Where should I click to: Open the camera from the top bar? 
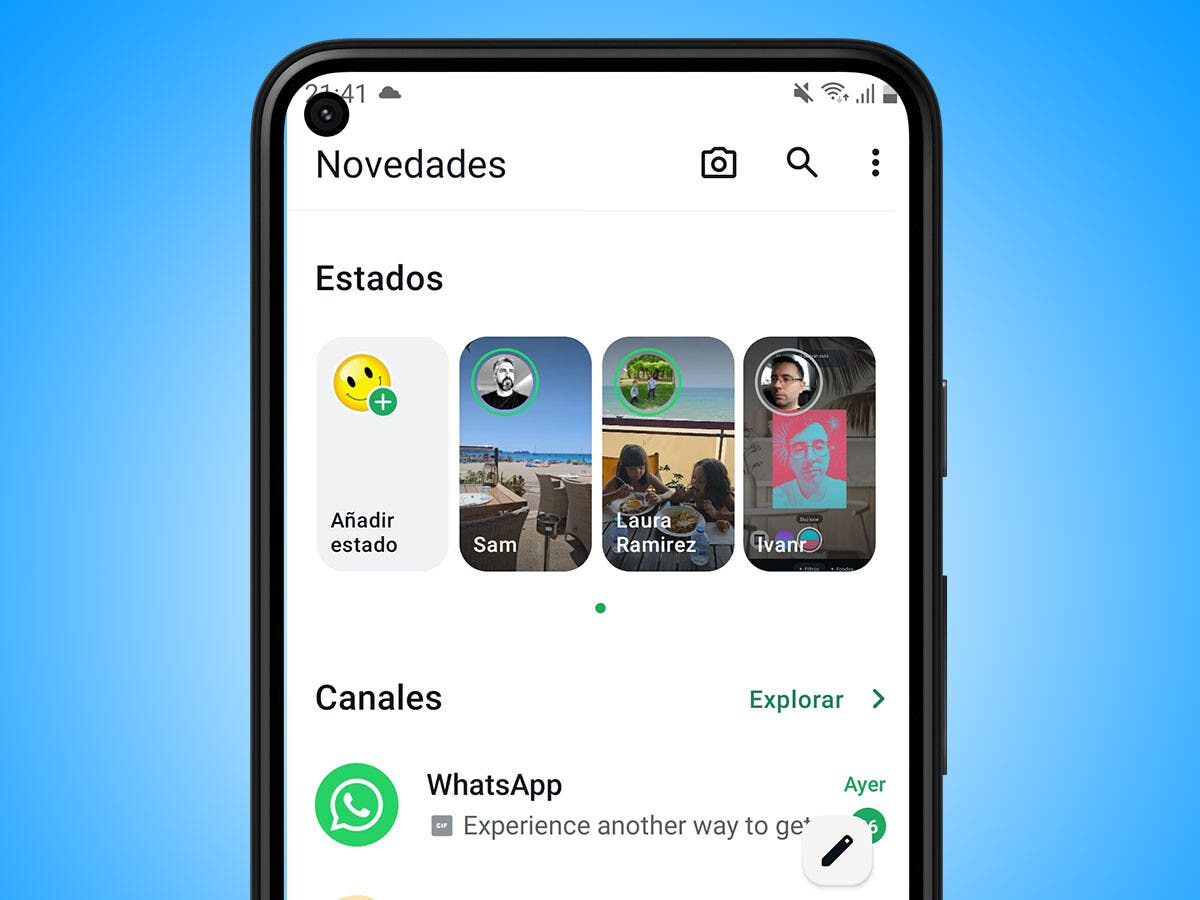pyautogui.click(x=718, y=163)
